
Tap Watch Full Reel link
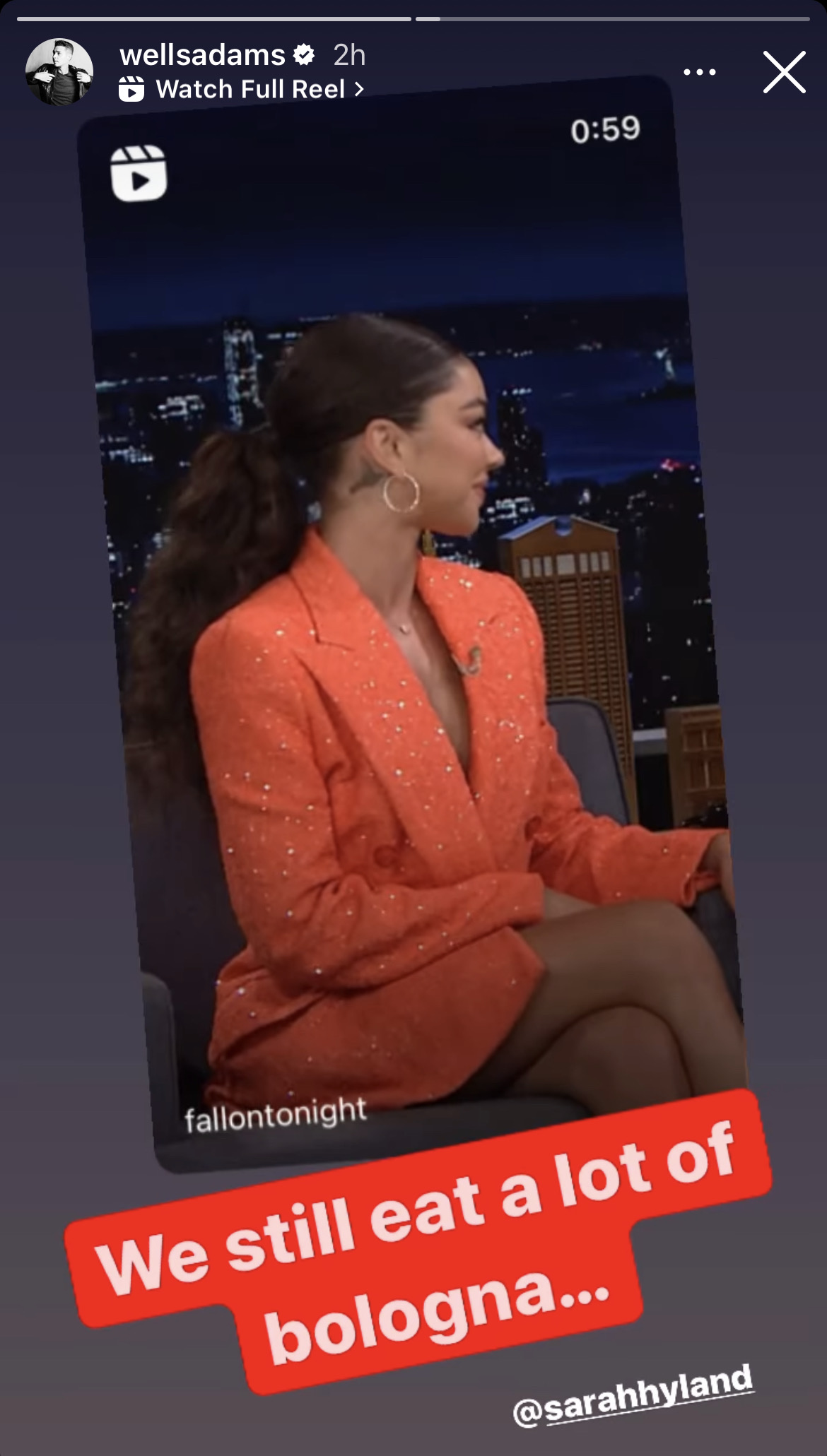pyautogui.click(x=242, y=90)
